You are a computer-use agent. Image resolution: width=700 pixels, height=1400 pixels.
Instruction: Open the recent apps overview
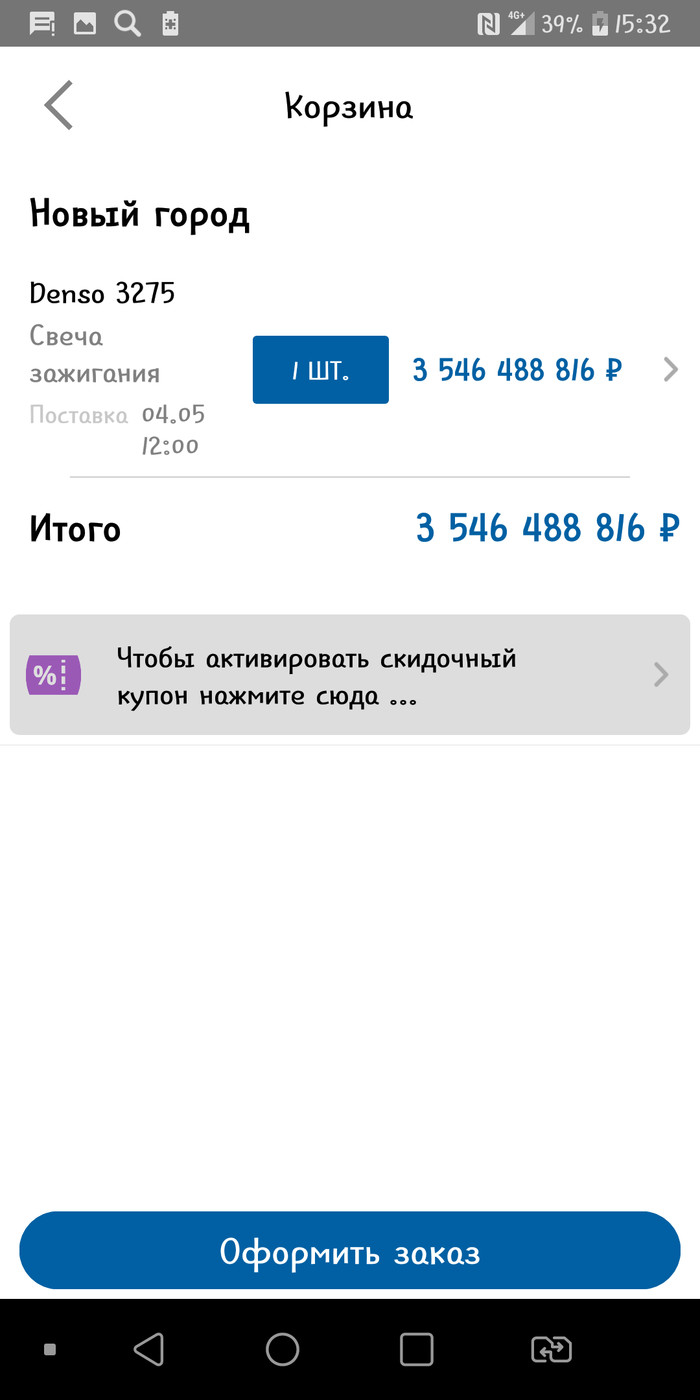(x=416, y=1349)
